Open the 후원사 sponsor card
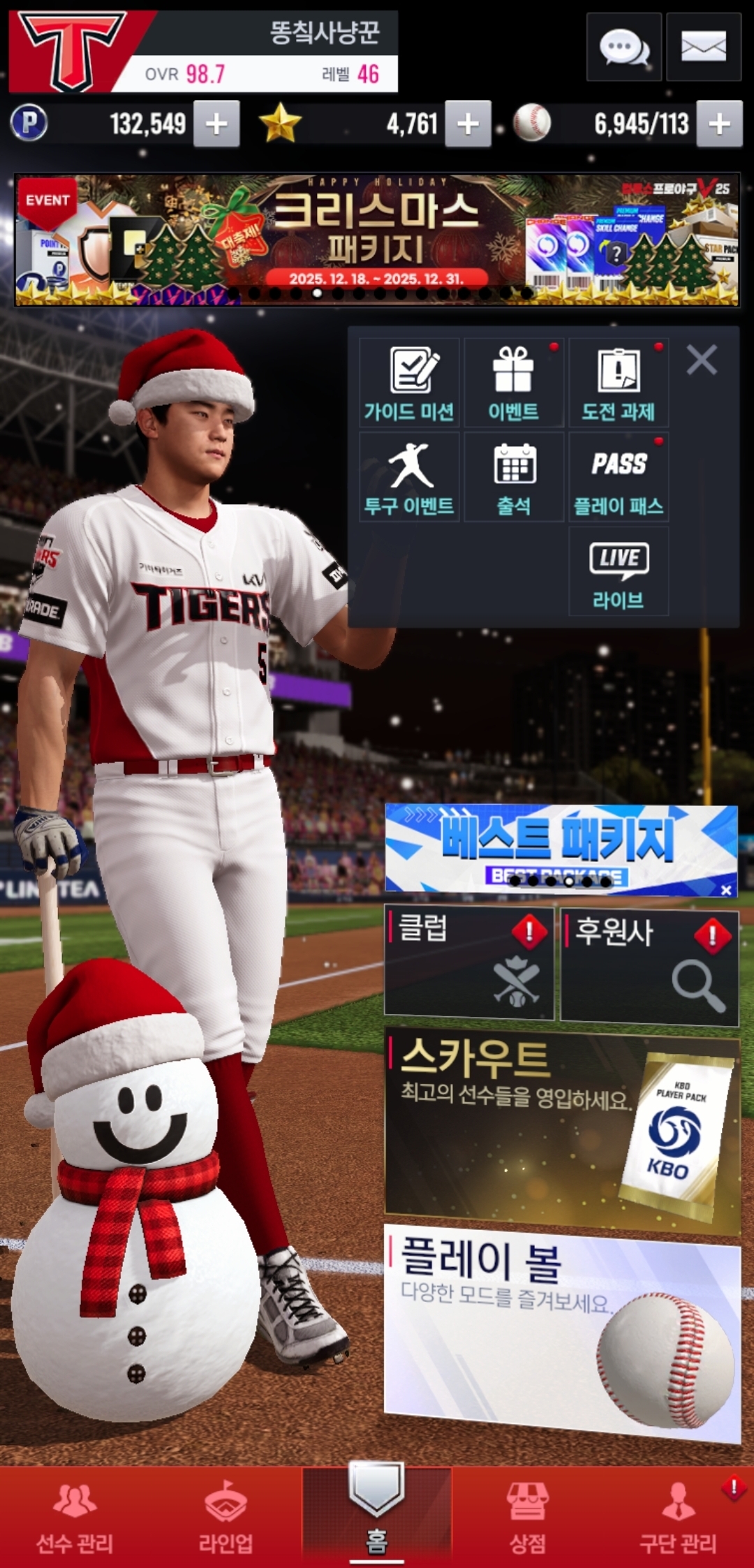The width and height of the screenshot is (754, 1568). (649, 967)
